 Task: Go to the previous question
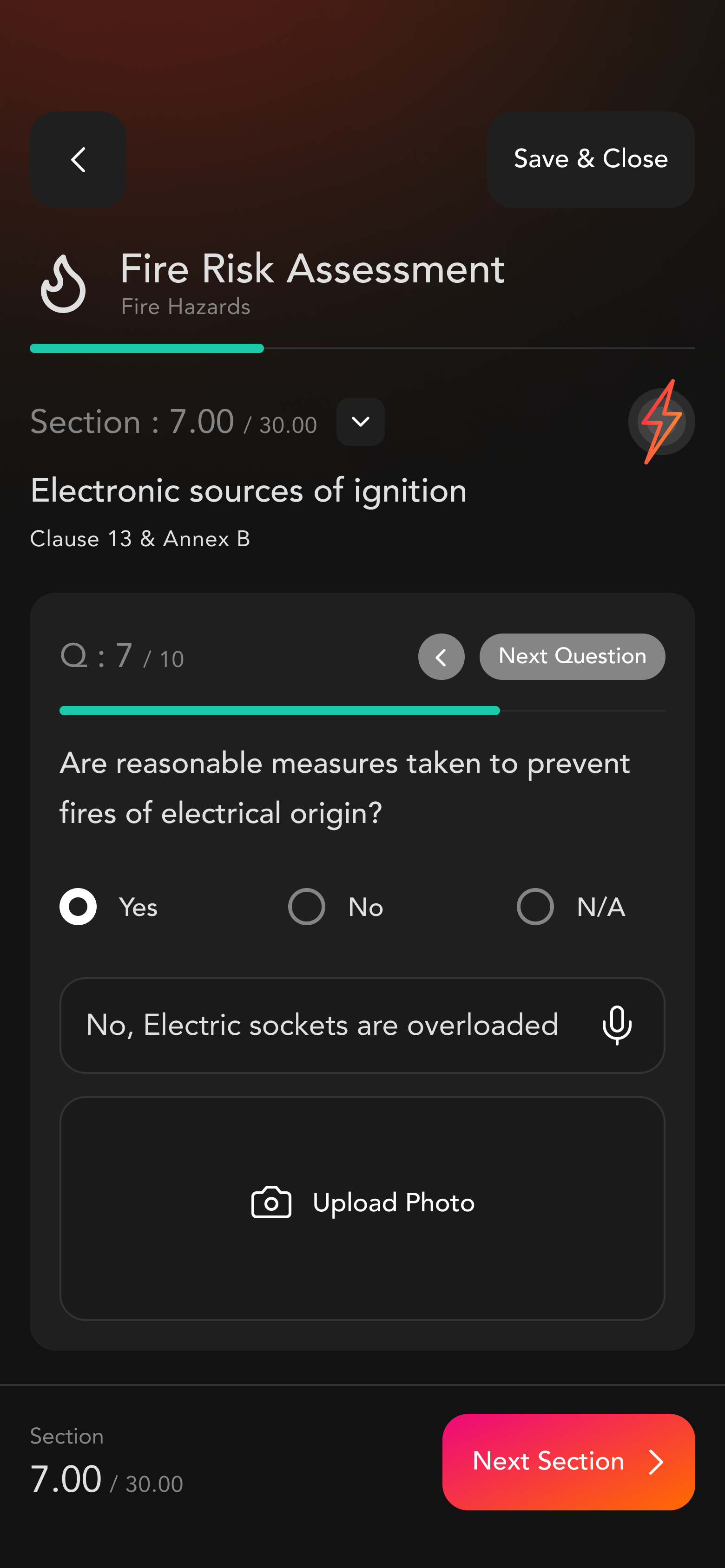click(x=441, y=657)
